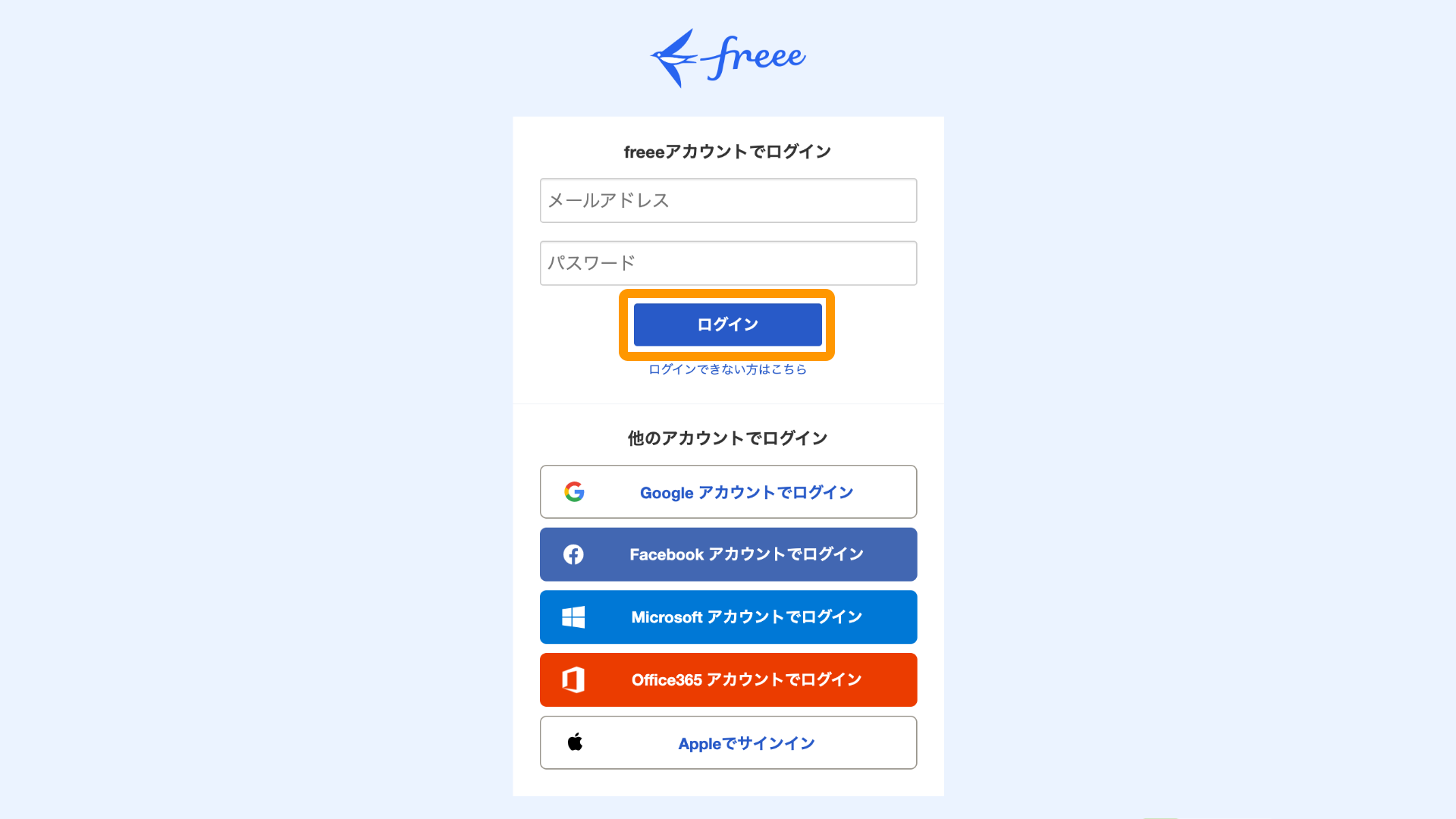Select the パスワード password field
The width and height of the screenshot is (1456, 819).
coord(728,263)
